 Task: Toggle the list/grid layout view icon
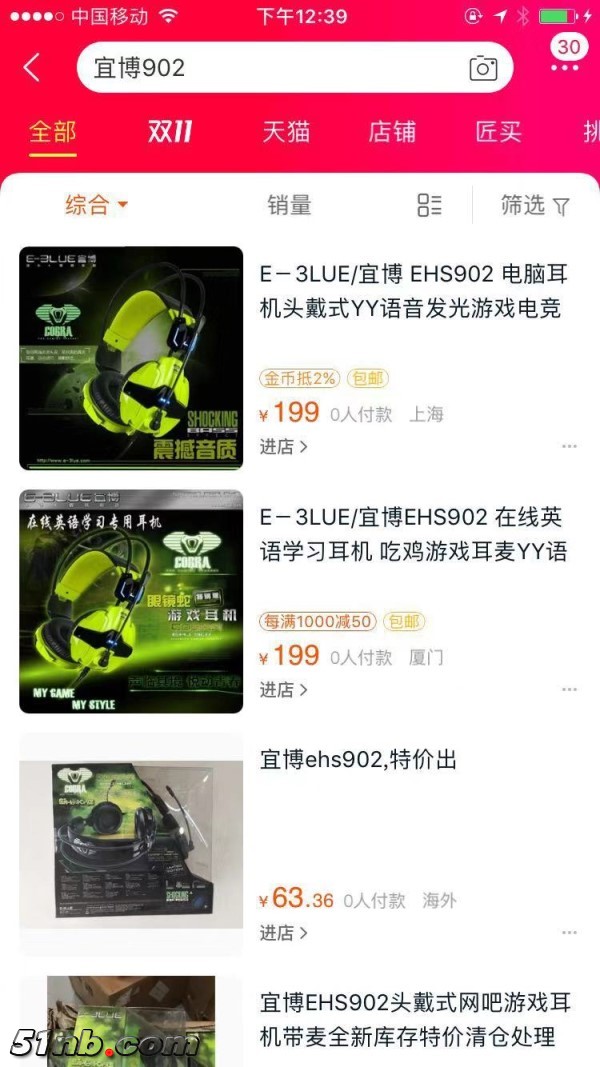click(429, 206)
